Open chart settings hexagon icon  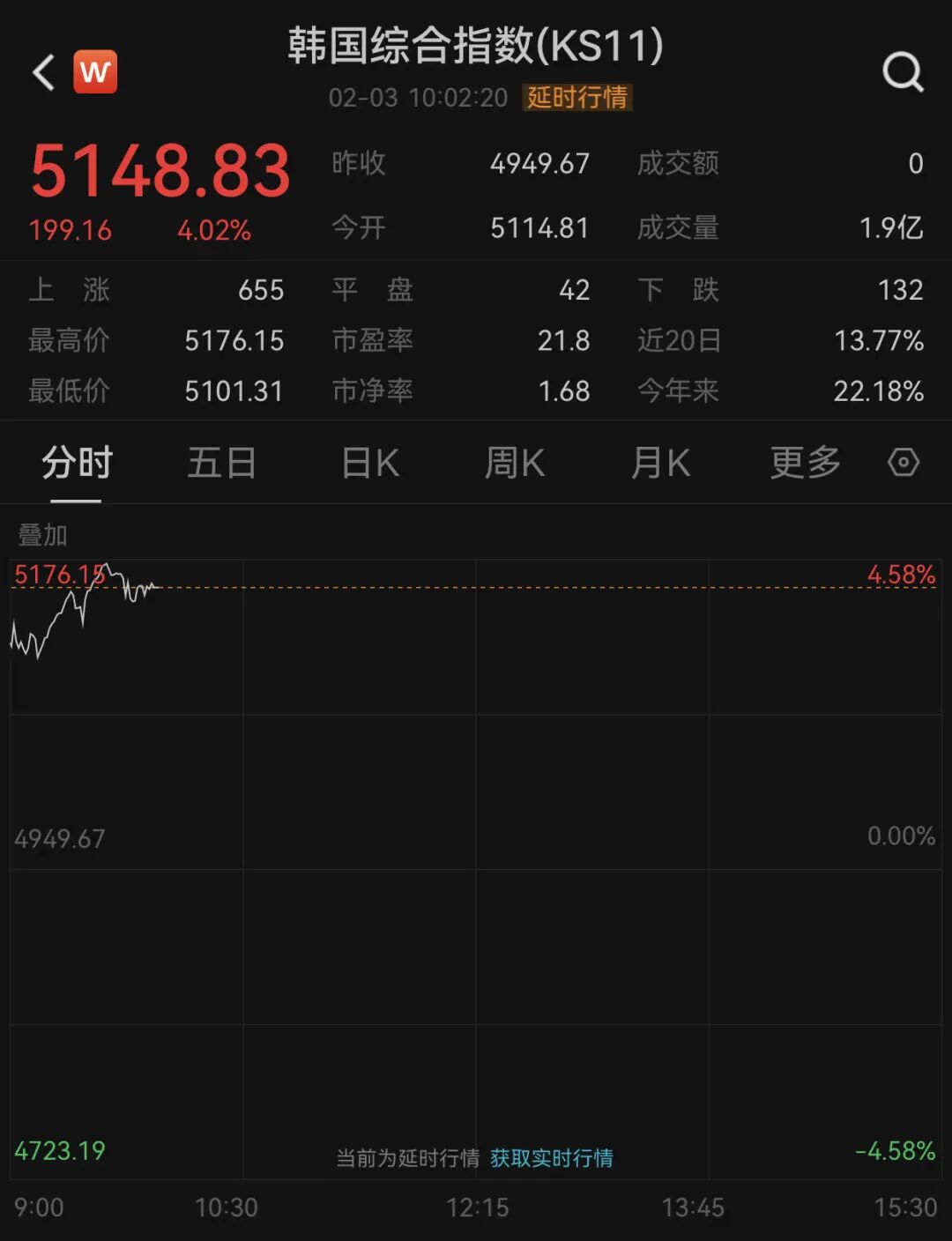tap(904, 463)
